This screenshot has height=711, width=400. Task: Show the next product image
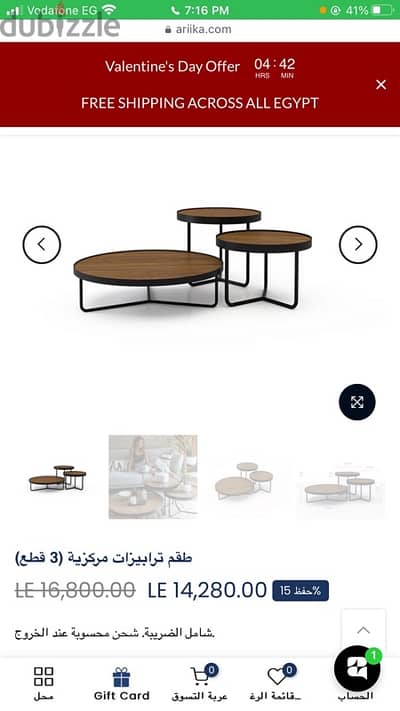click(358, 245)
